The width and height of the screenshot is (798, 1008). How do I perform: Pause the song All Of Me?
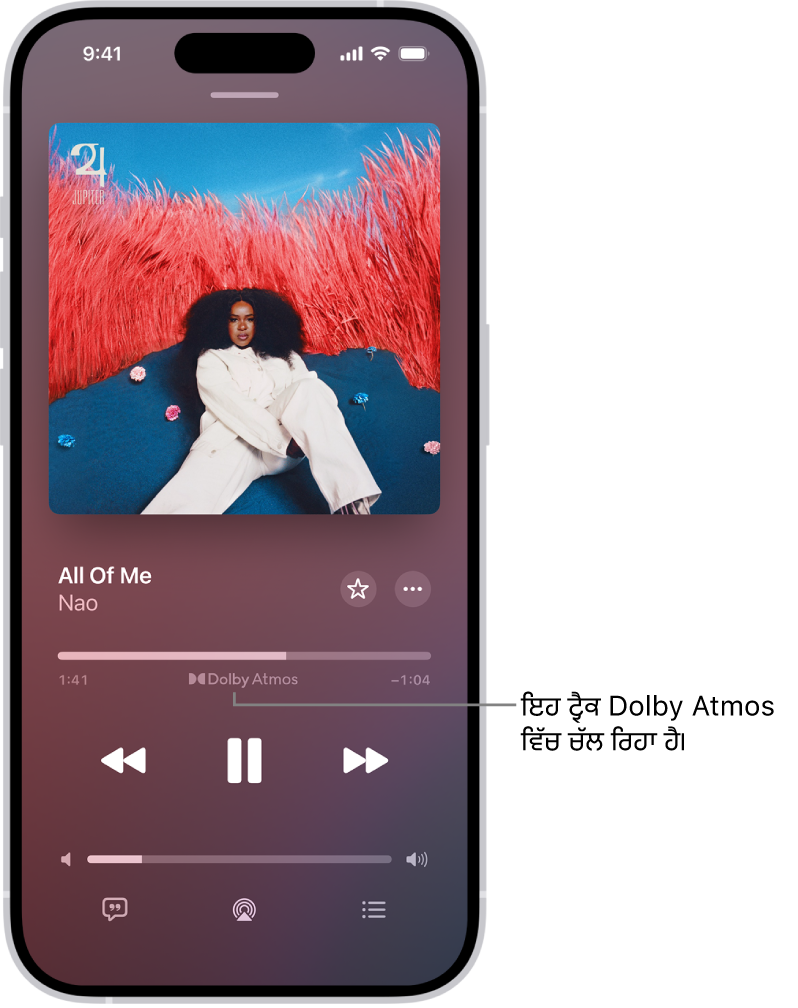coord(244,761)
